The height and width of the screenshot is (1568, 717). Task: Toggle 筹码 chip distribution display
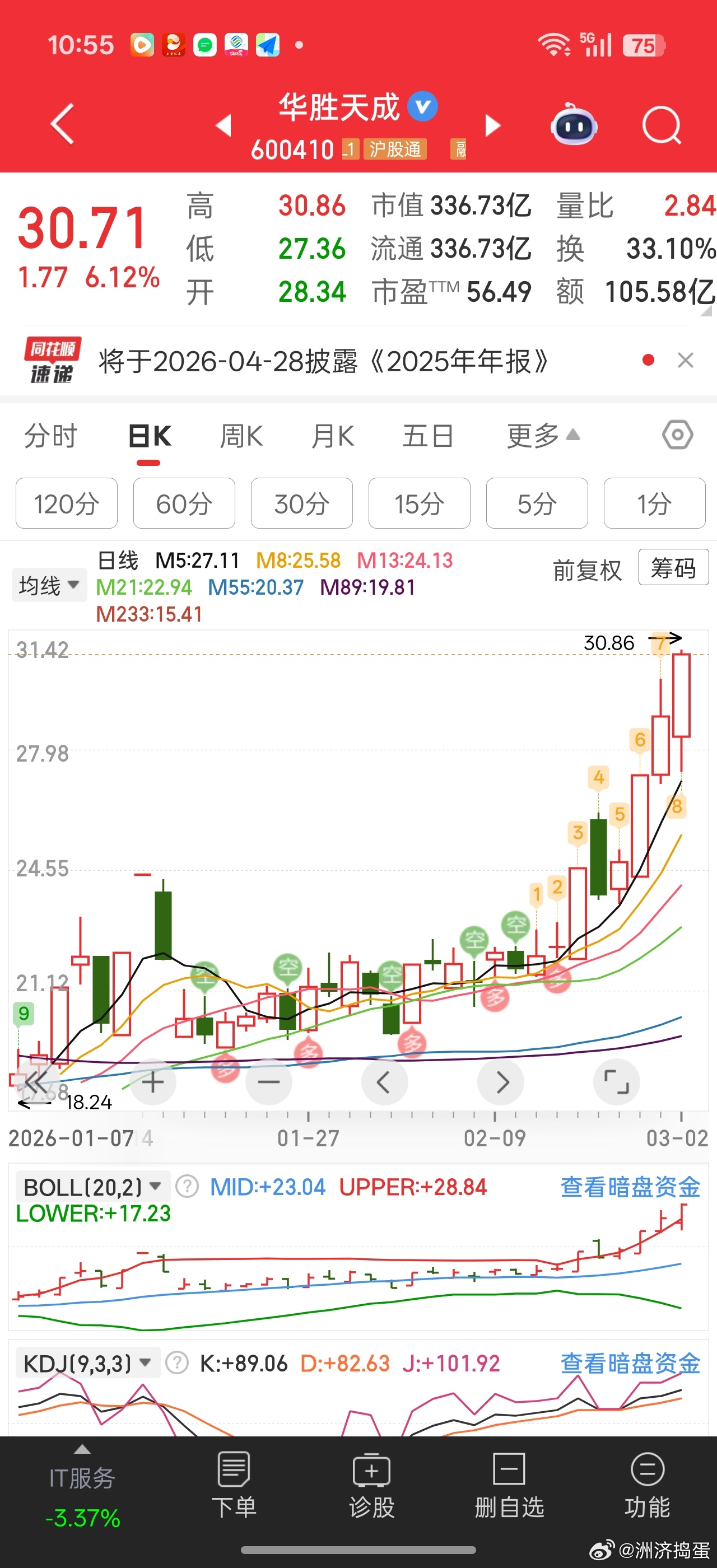coord(673,567)
